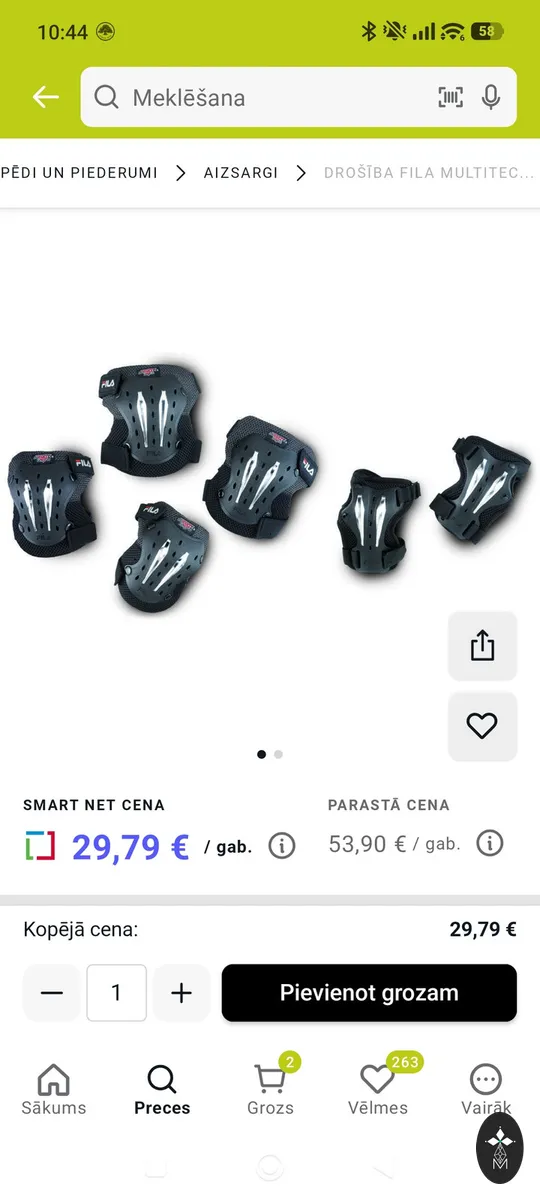Image resolution: width=540 pixels, height=1200 pixels.
Task: Decrease quantity with the minus button
Action: point(52,993)
